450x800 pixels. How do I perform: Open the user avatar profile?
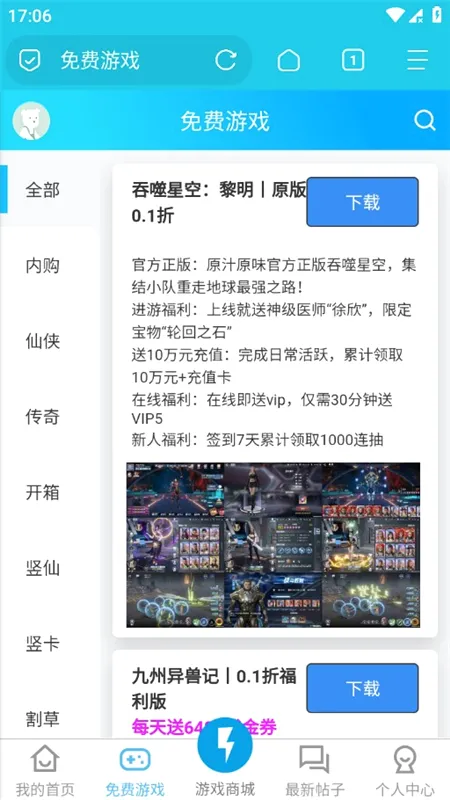click(31, 121)
